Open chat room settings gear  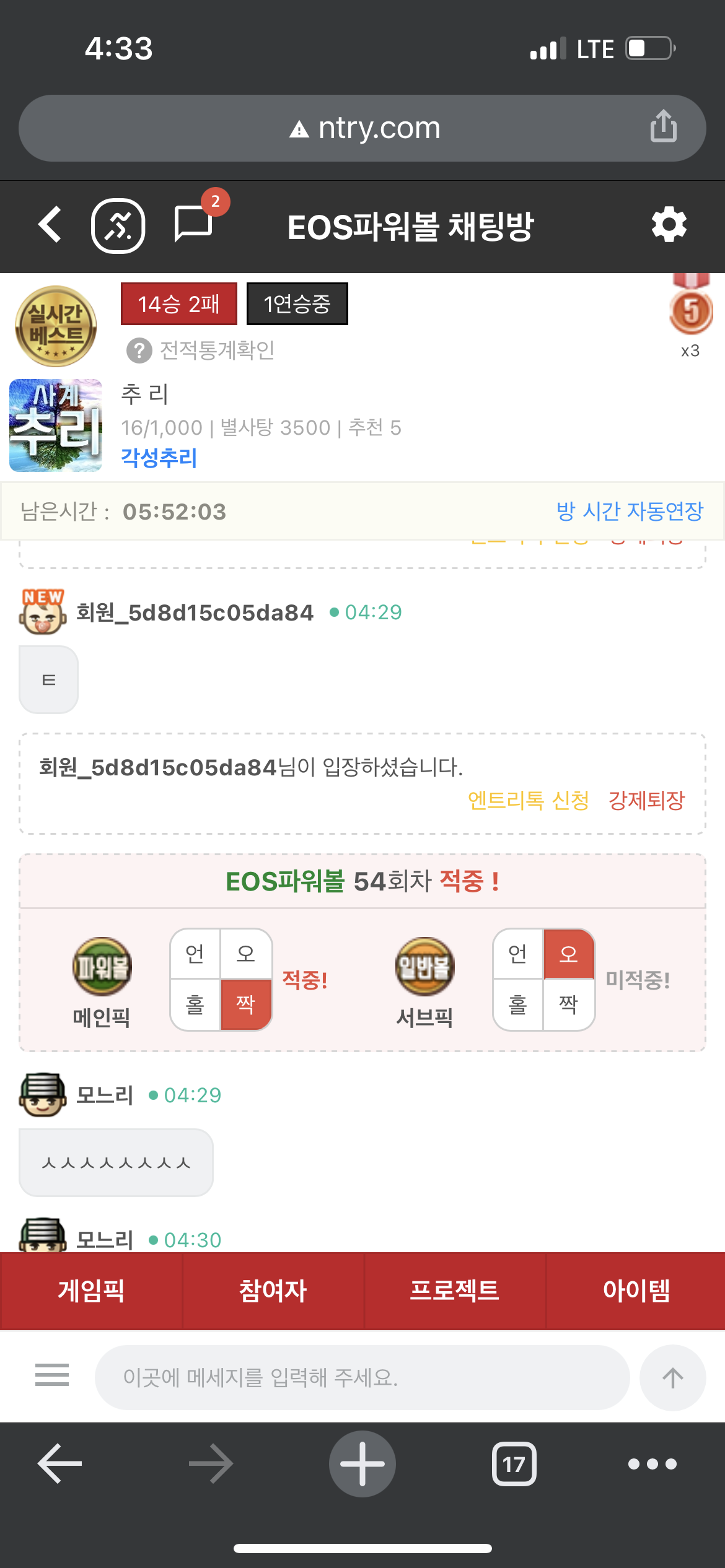[x=669, y=225]
